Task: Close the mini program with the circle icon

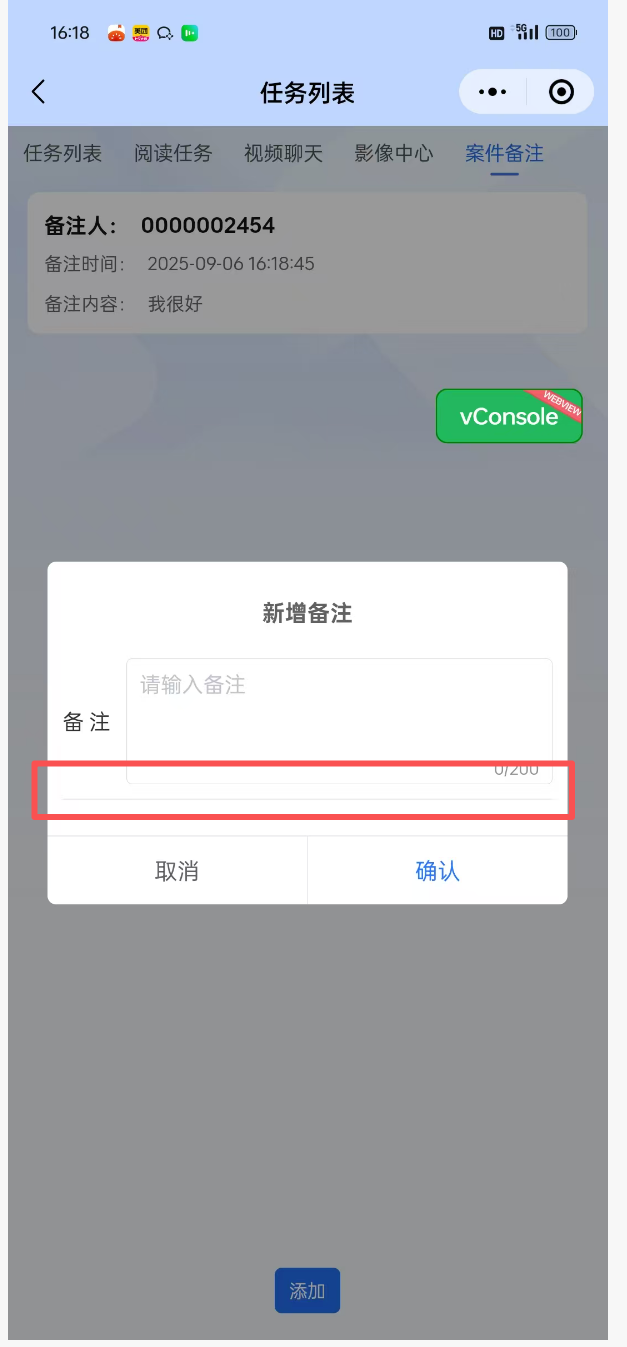Action: tap(562, 92)
